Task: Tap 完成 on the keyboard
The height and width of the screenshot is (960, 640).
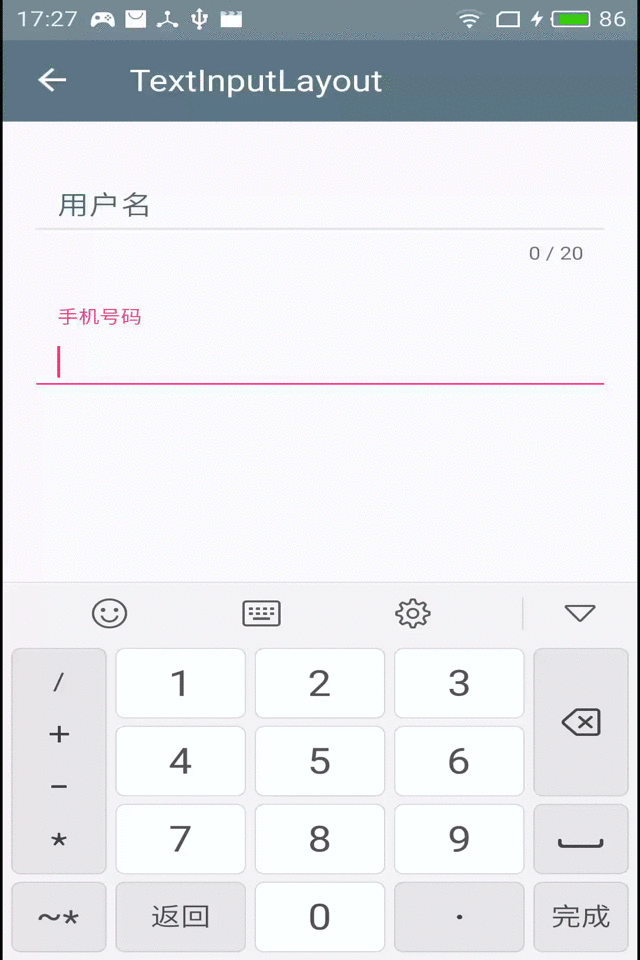Action: tap(581, 916)
